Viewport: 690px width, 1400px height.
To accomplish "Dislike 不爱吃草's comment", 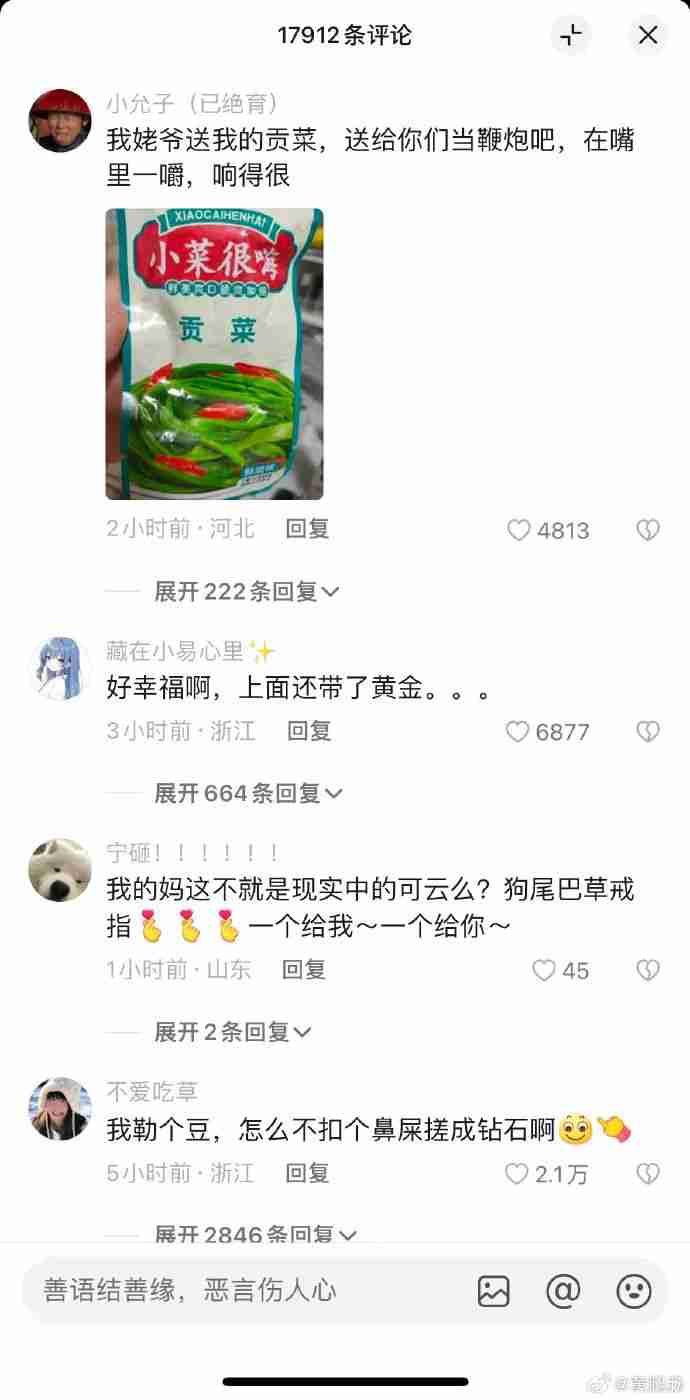I will (648, 1174).
